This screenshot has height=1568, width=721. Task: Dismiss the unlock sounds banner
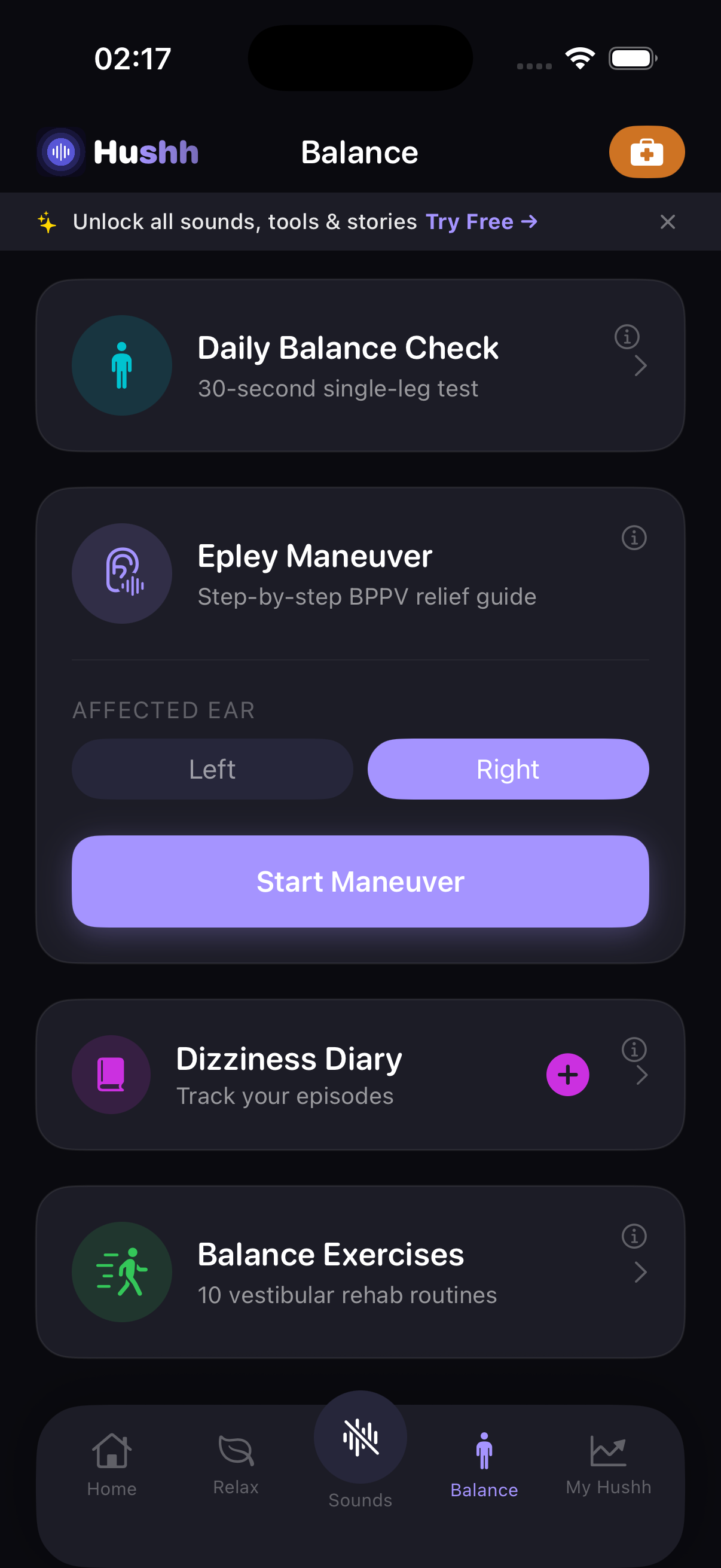point(667,222)
